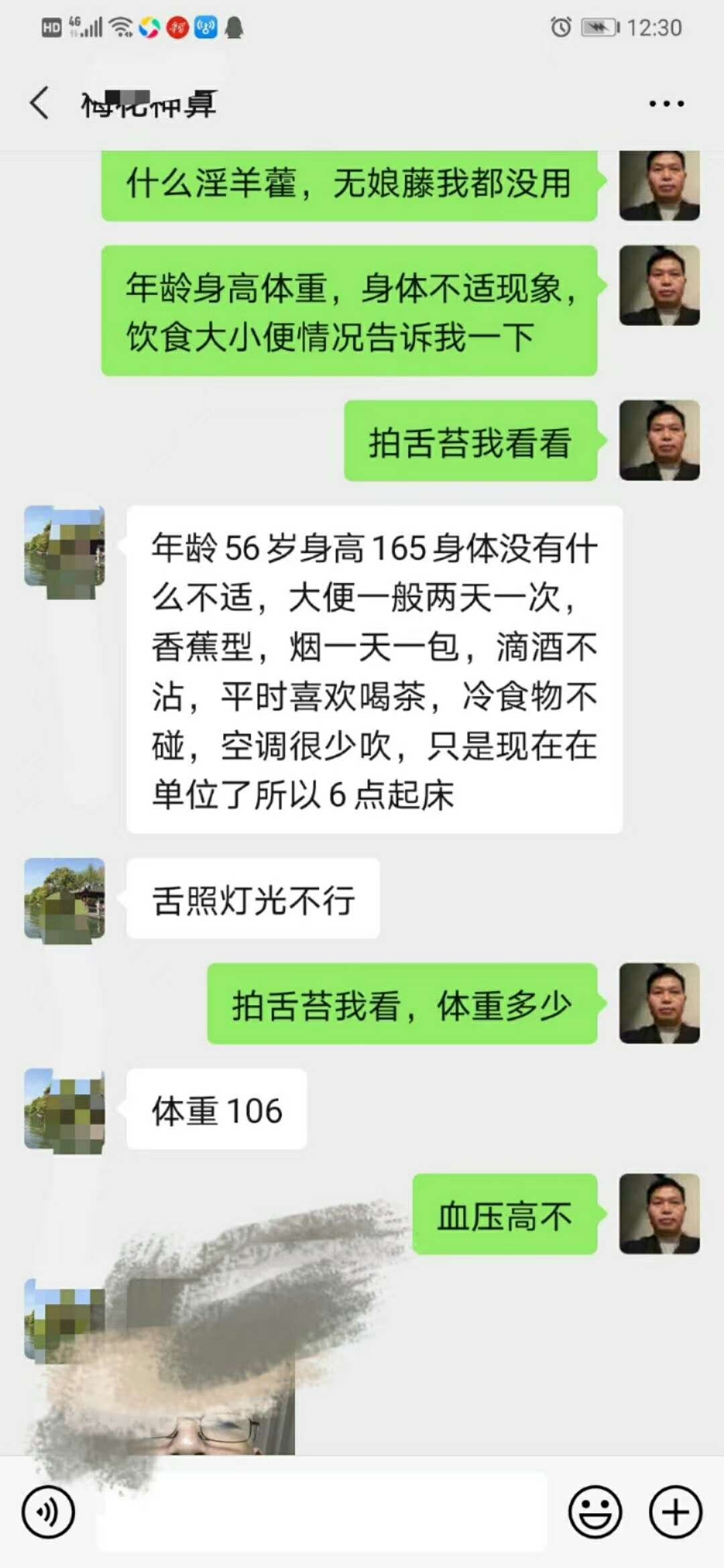Tap the battery saver indicator in status bar
This screenshot has width=724, height=1568.
(599, 27)
